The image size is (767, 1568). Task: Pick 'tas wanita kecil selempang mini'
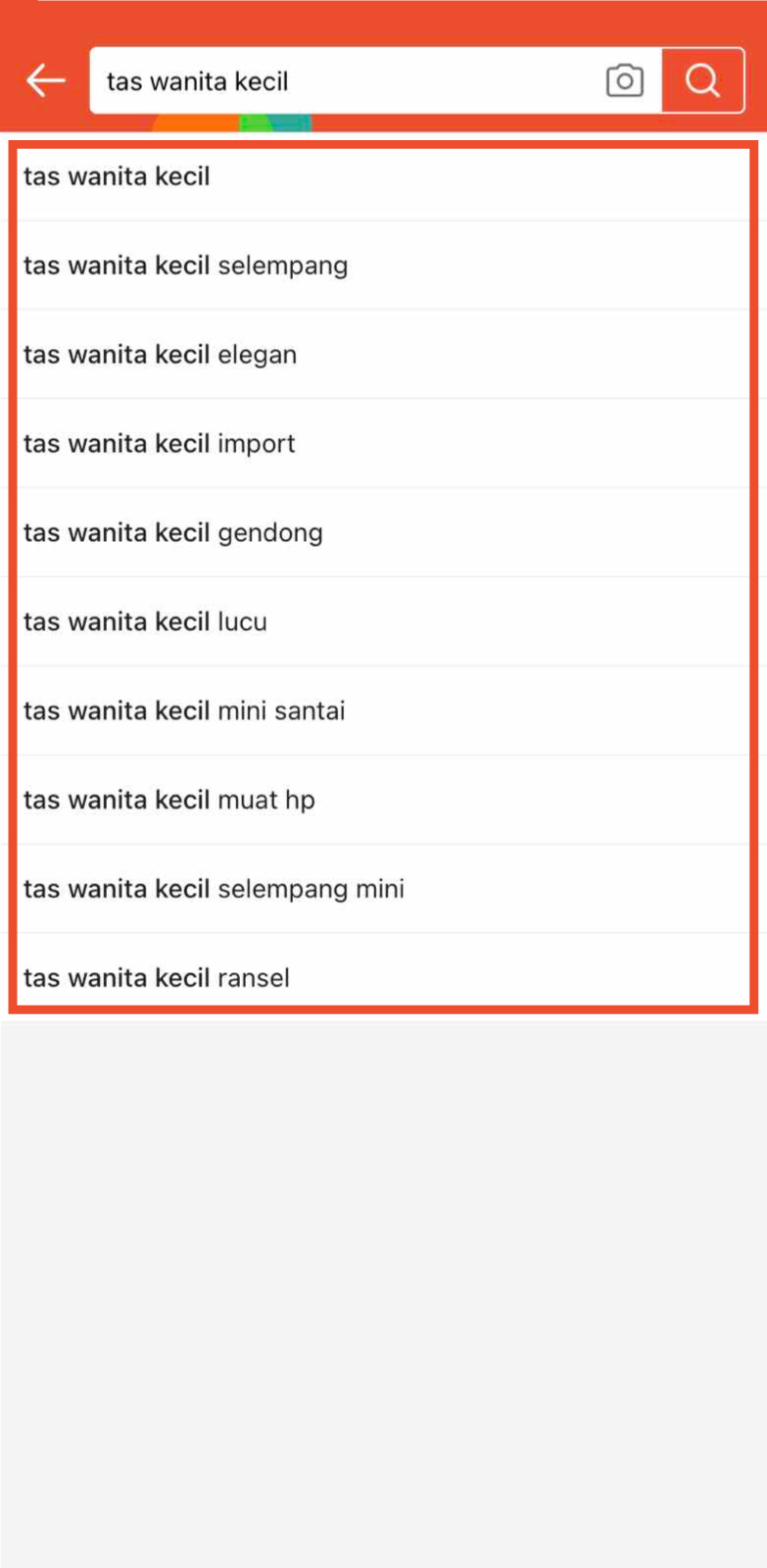[214, 889]
